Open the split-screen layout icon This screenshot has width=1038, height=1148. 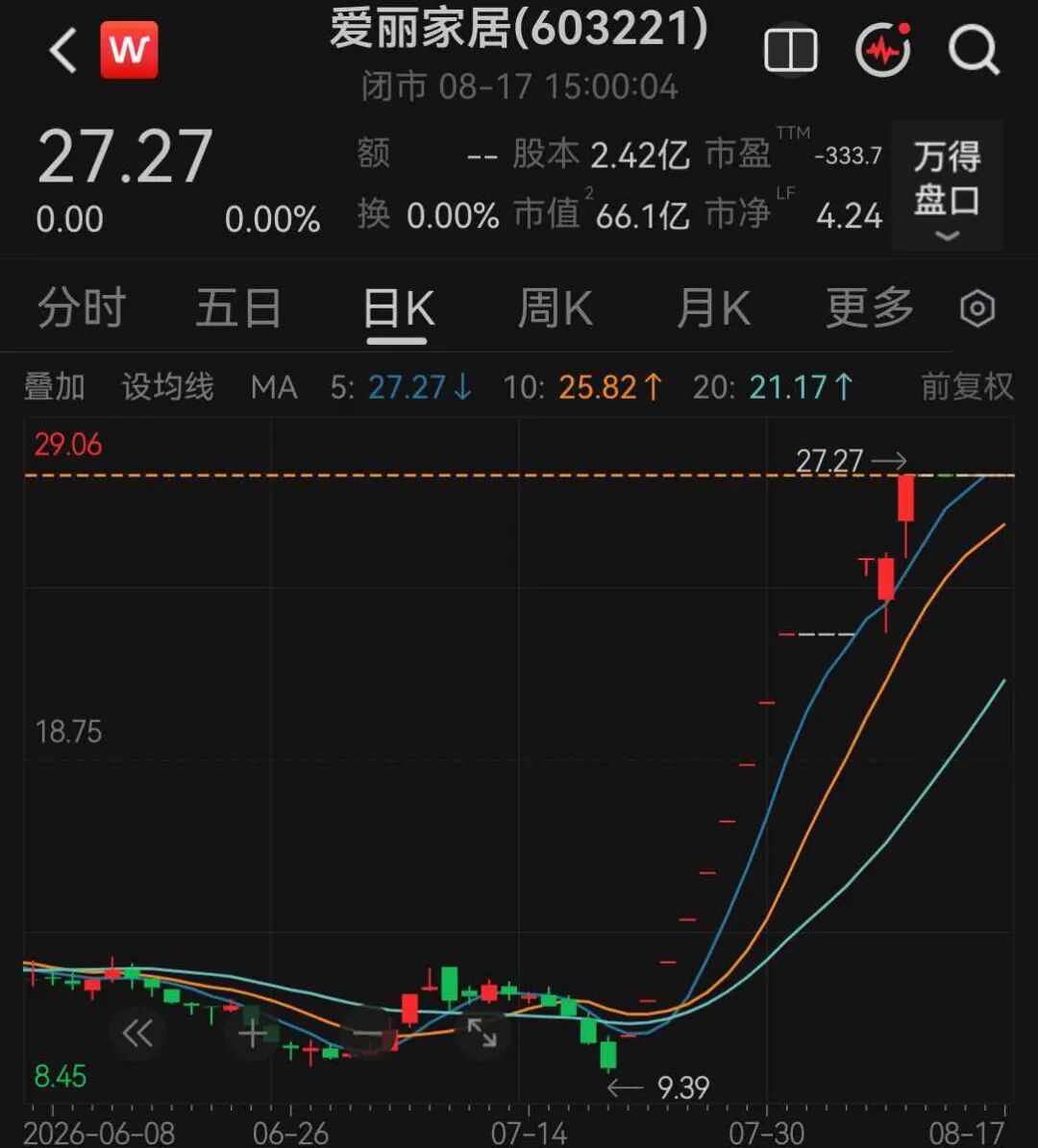click(x=790, y=51)
